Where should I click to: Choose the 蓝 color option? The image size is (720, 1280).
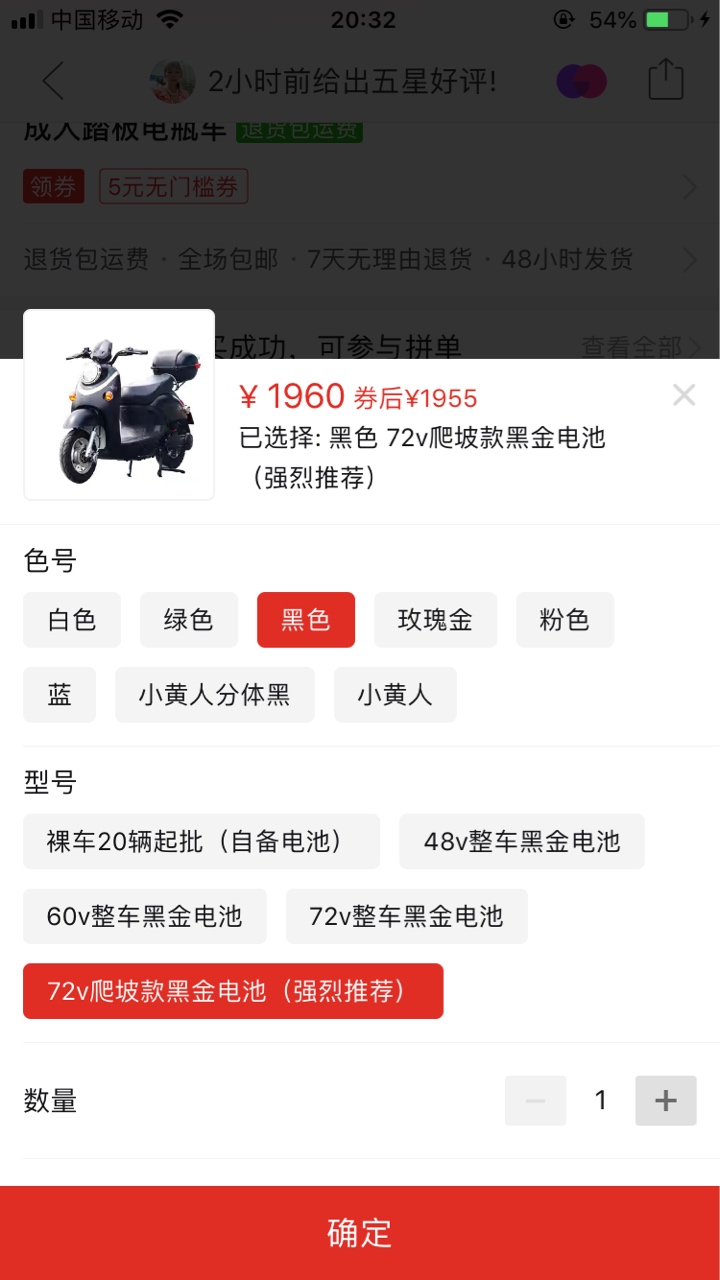point(60,695)
